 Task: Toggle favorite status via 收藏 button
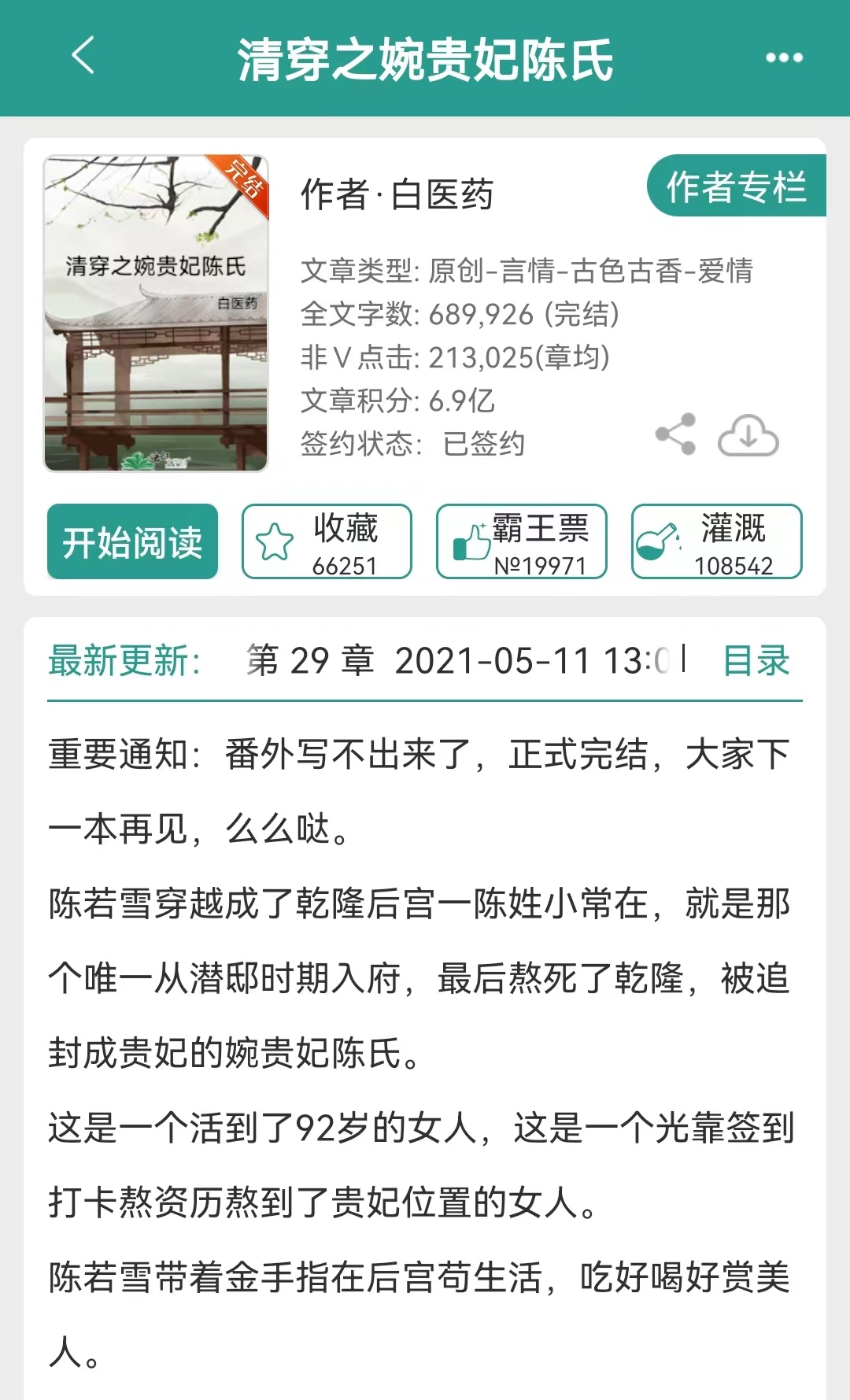click(327, 541)
